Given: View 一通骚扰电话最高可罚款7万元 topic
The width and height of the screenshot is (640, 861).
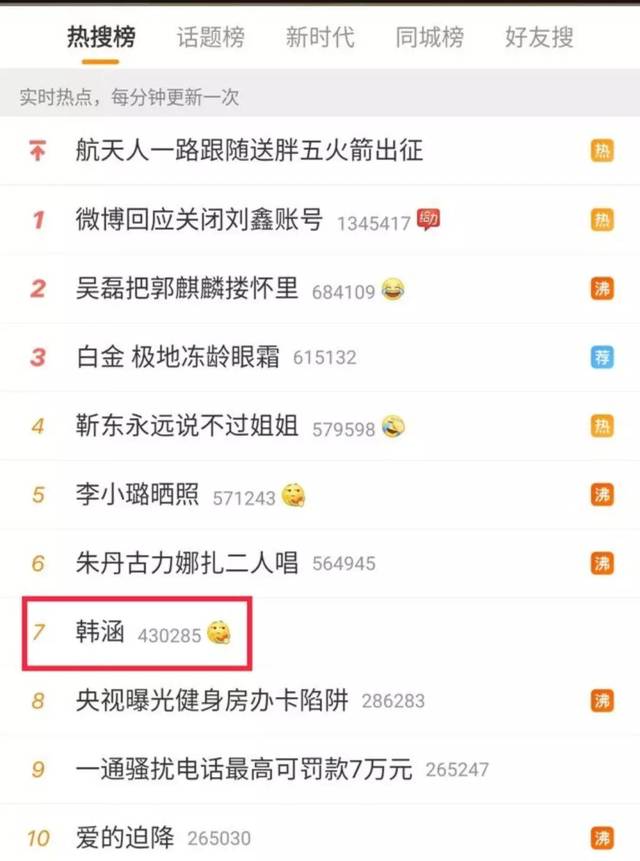Looking at the screenshot, I should [x=244, y=769].
